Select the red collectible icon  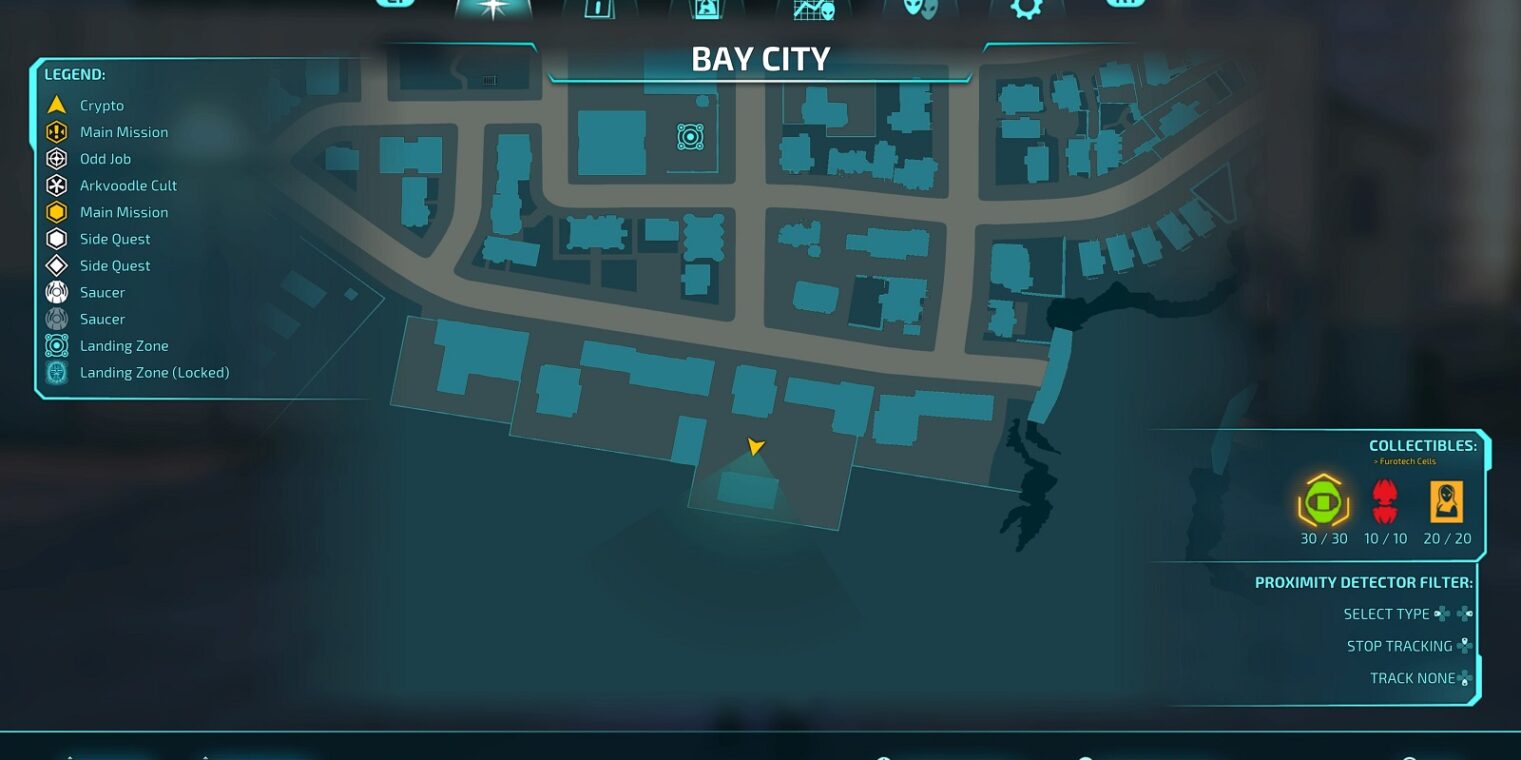coord(1385,501)
